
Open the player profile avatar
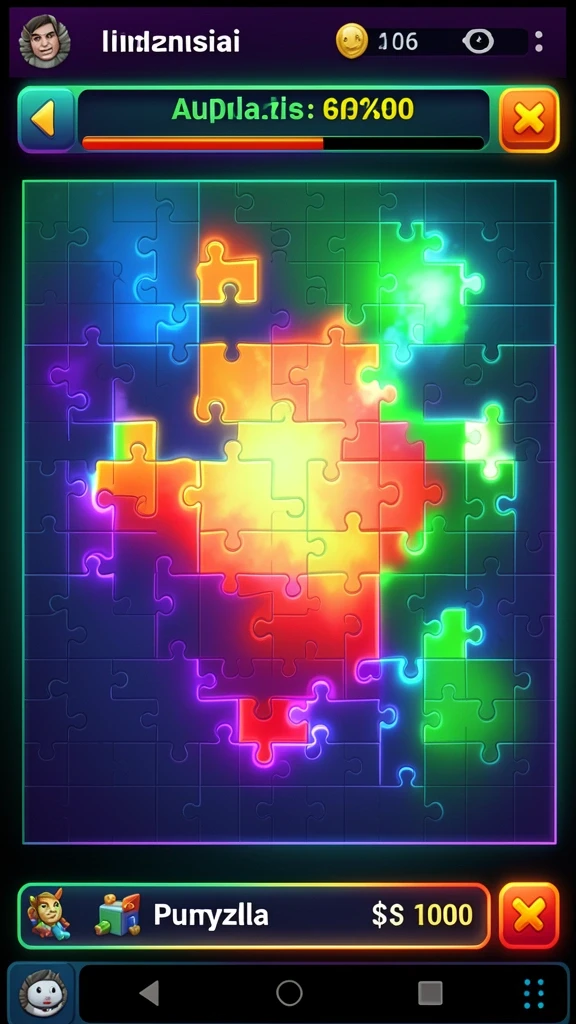click(x=44, y=41)
